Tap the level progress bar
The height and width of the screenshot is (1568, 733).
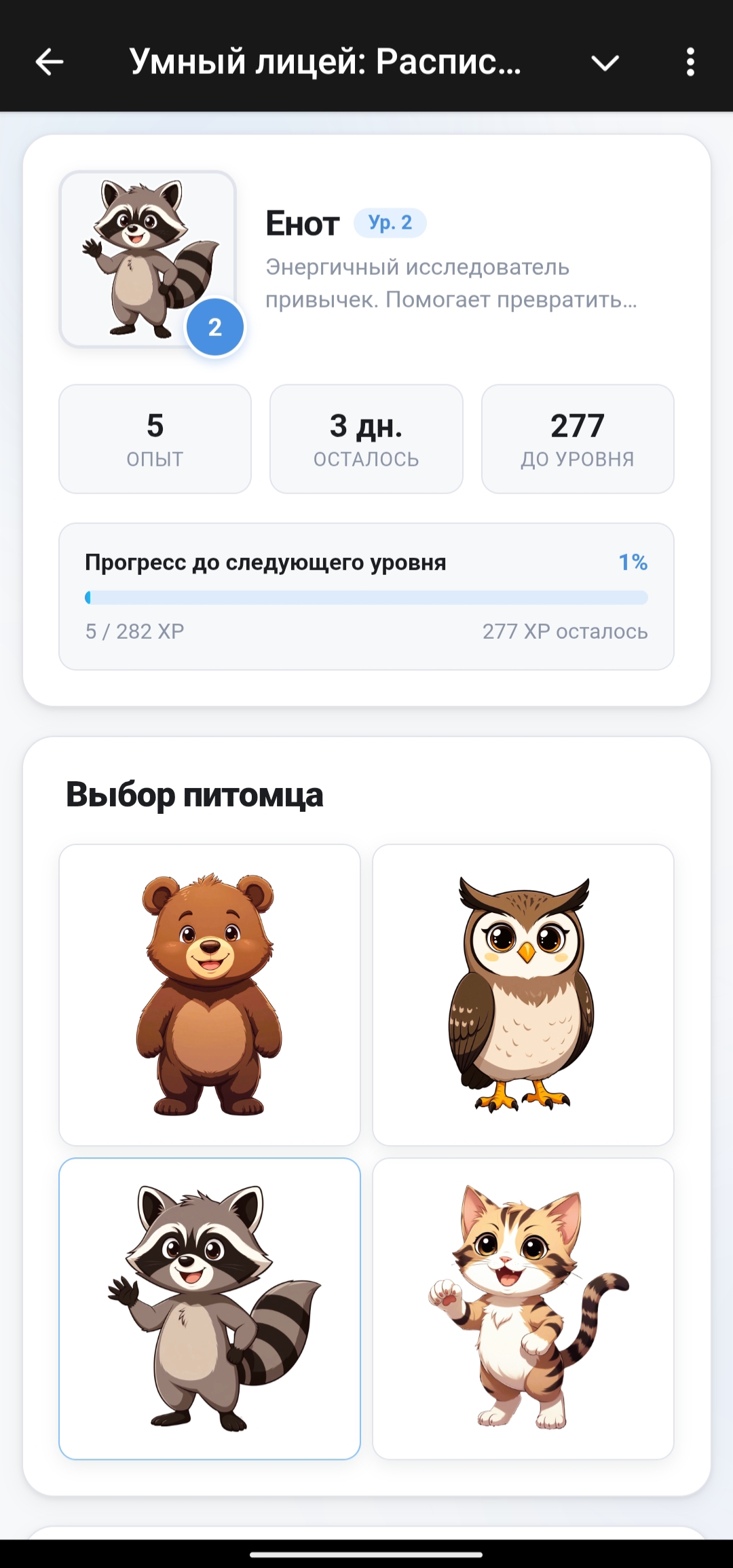pyautogui.click(x=366, y=598)
